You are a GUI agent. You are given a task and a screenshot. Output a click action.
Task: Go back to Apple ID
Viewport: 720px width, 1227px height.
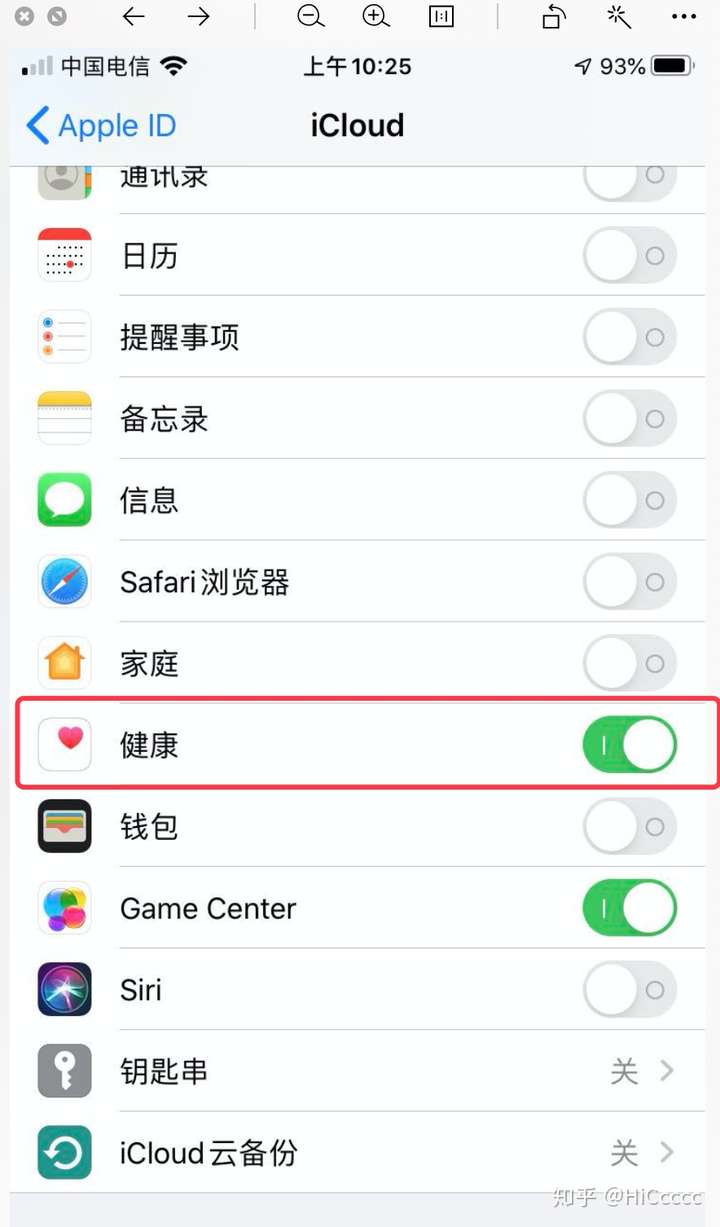(100, 126)
